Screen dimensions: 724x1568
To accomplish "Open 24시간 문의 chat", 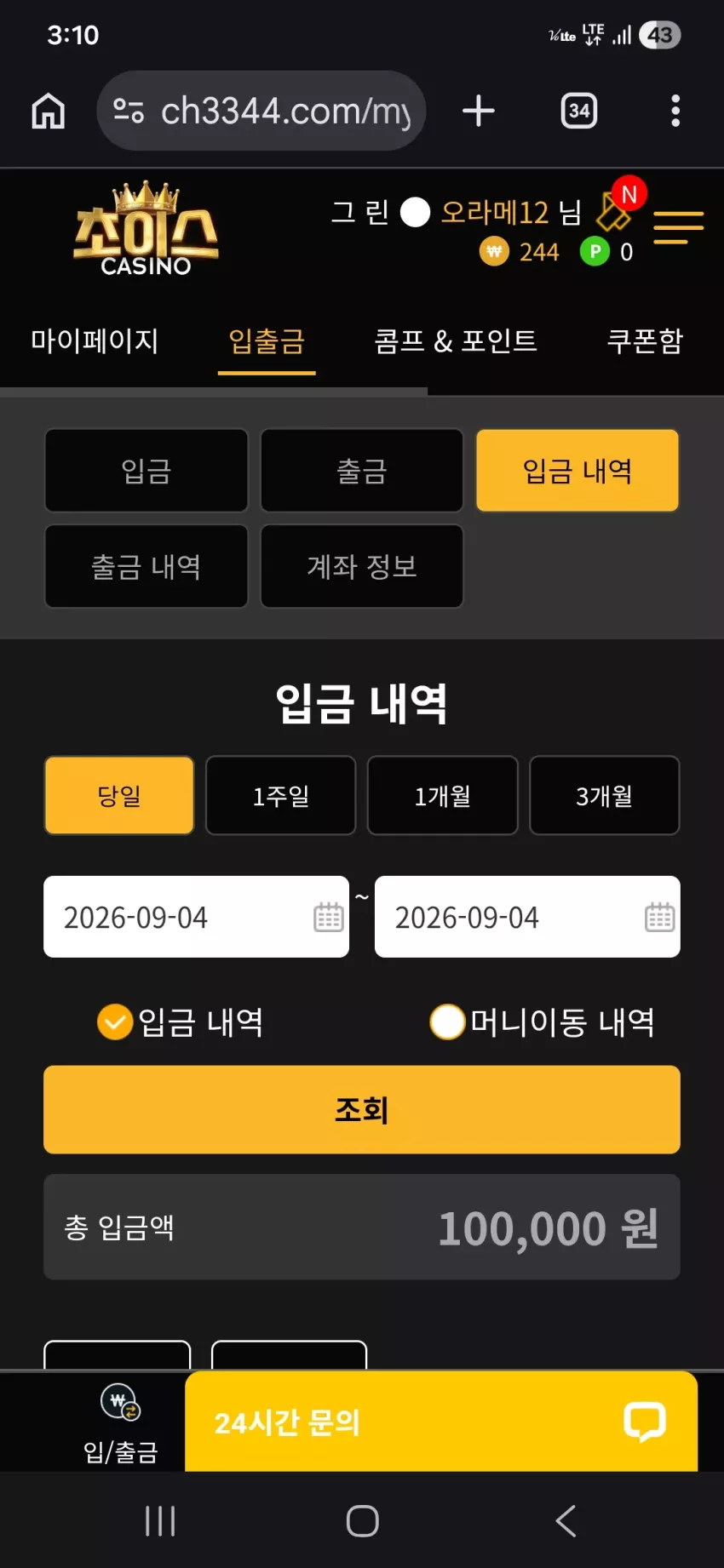I will coord(441,1422).
